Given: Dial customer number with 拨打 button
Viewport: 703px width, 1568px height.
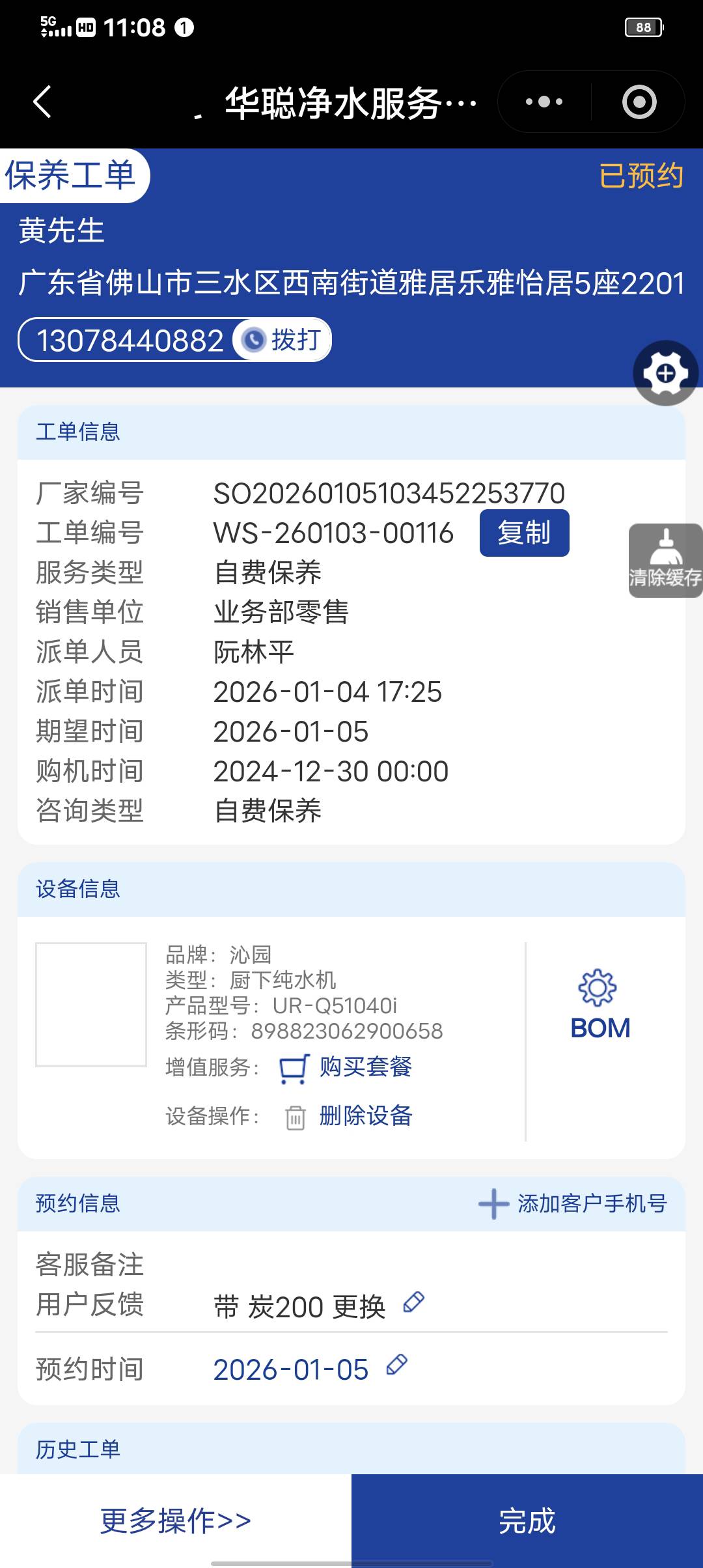Looking at the screenshot, I should click(x=283, y=339).
